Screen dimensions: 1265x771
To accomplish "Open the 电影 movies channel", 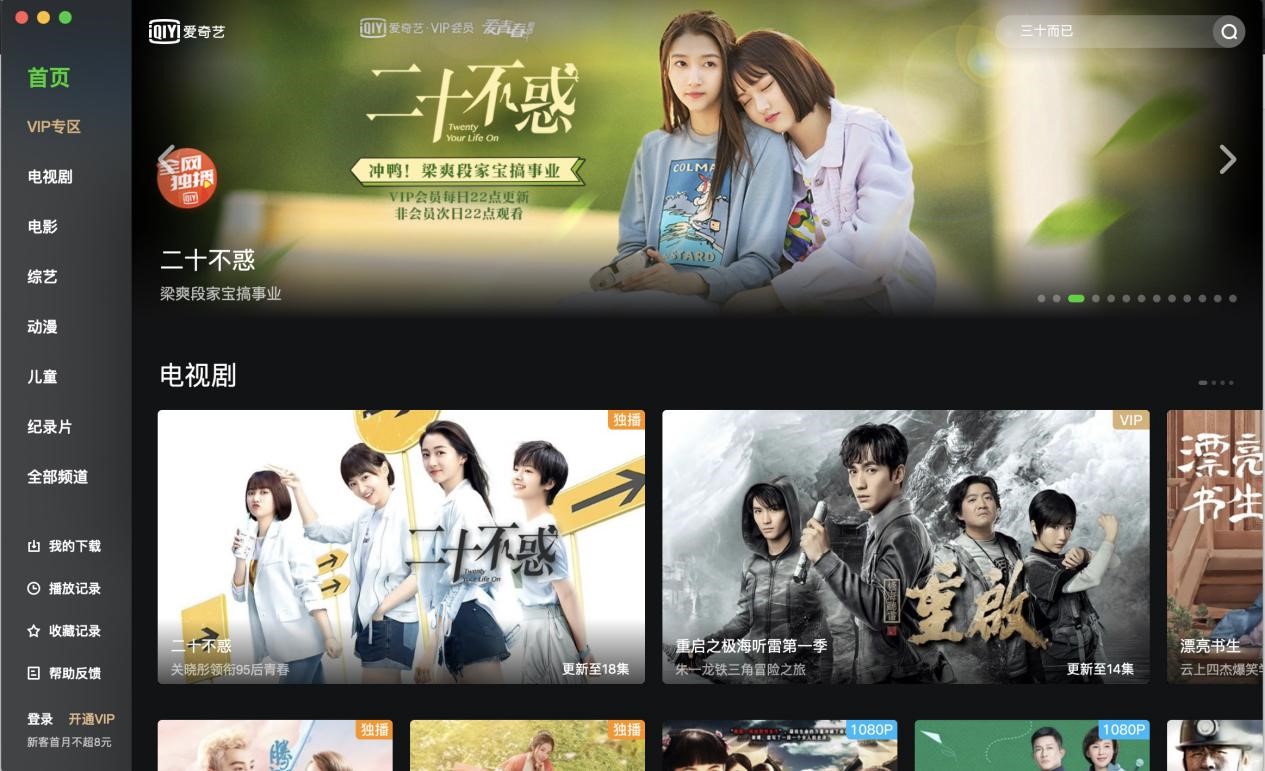I will tap(43, 227).
